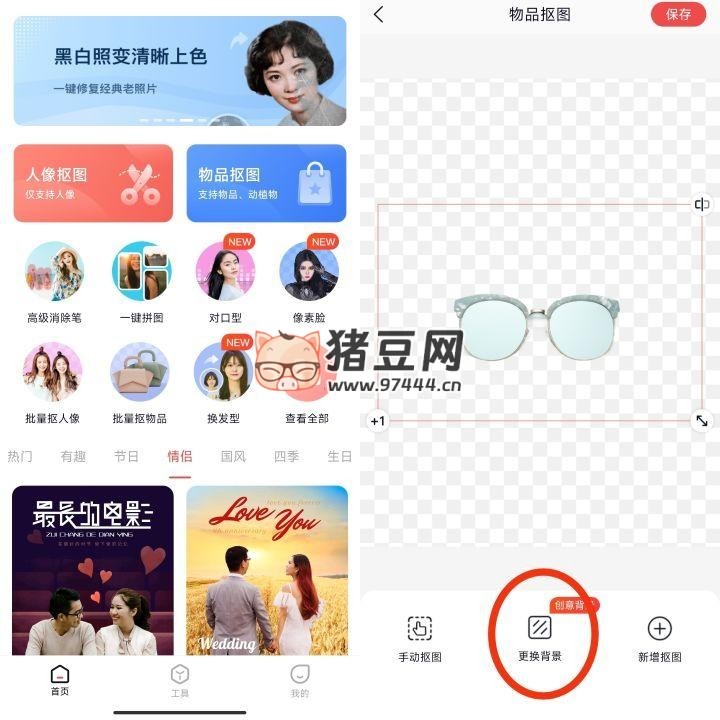Tap 新增抠图 to add cutout
Image resolution: width=720 pixels, height=720 pixels.
click(659, 639)
